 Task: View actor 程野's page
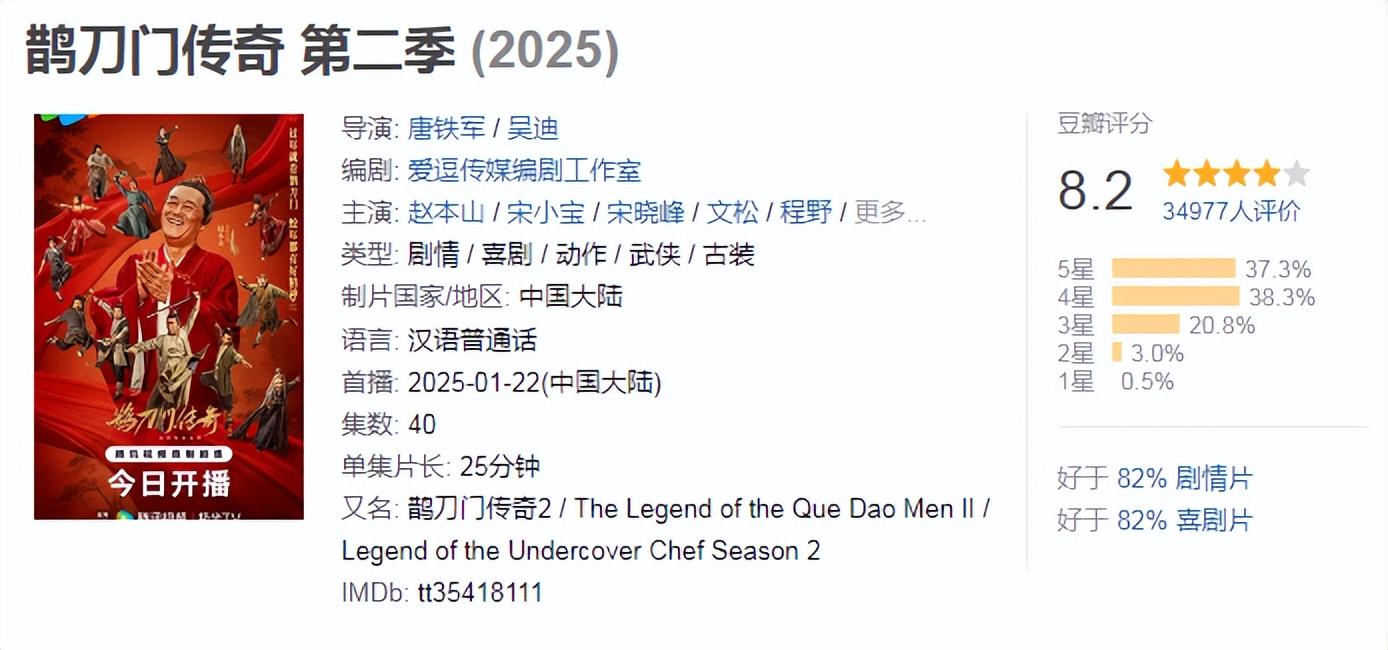click(x=806, y=212)
